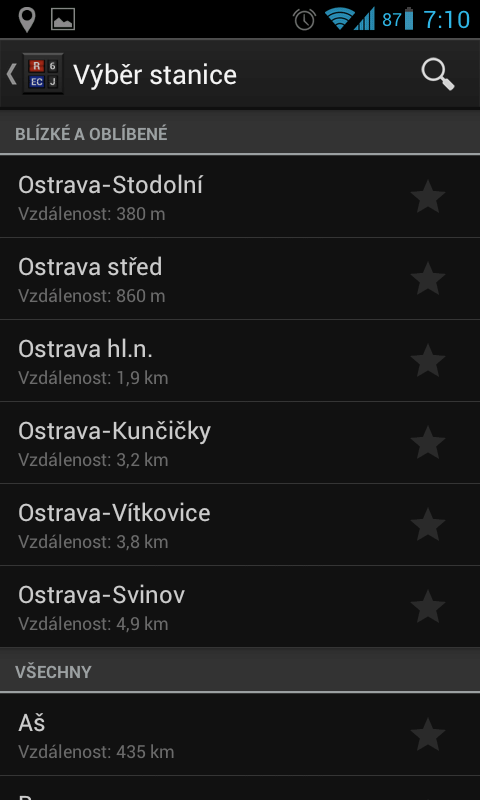Select the Ostrava-Stodolní station
The width and height of the screenshot is (480, 800).
(x=240, y=196)
